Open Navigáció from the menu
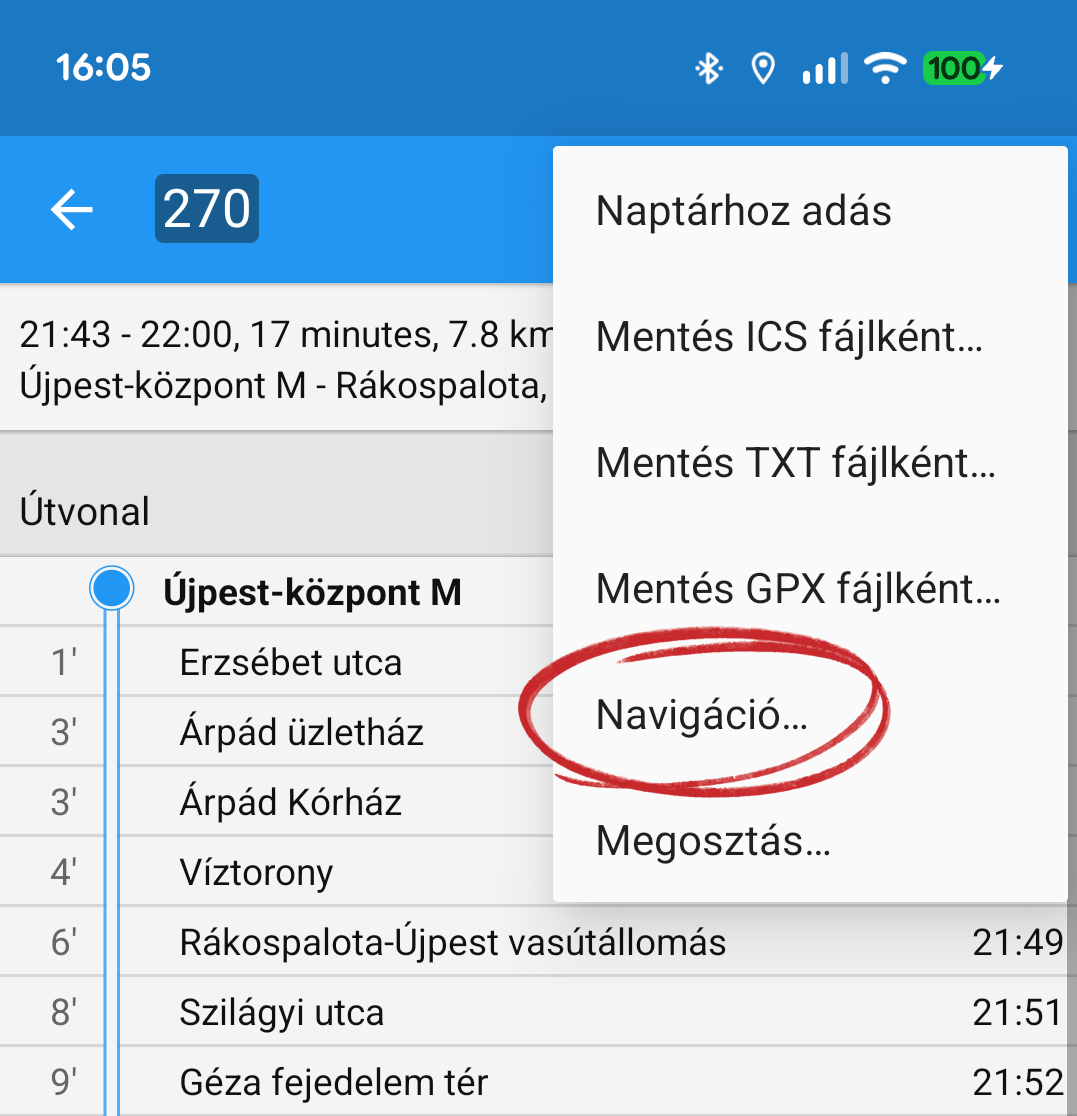 (701, 715)
